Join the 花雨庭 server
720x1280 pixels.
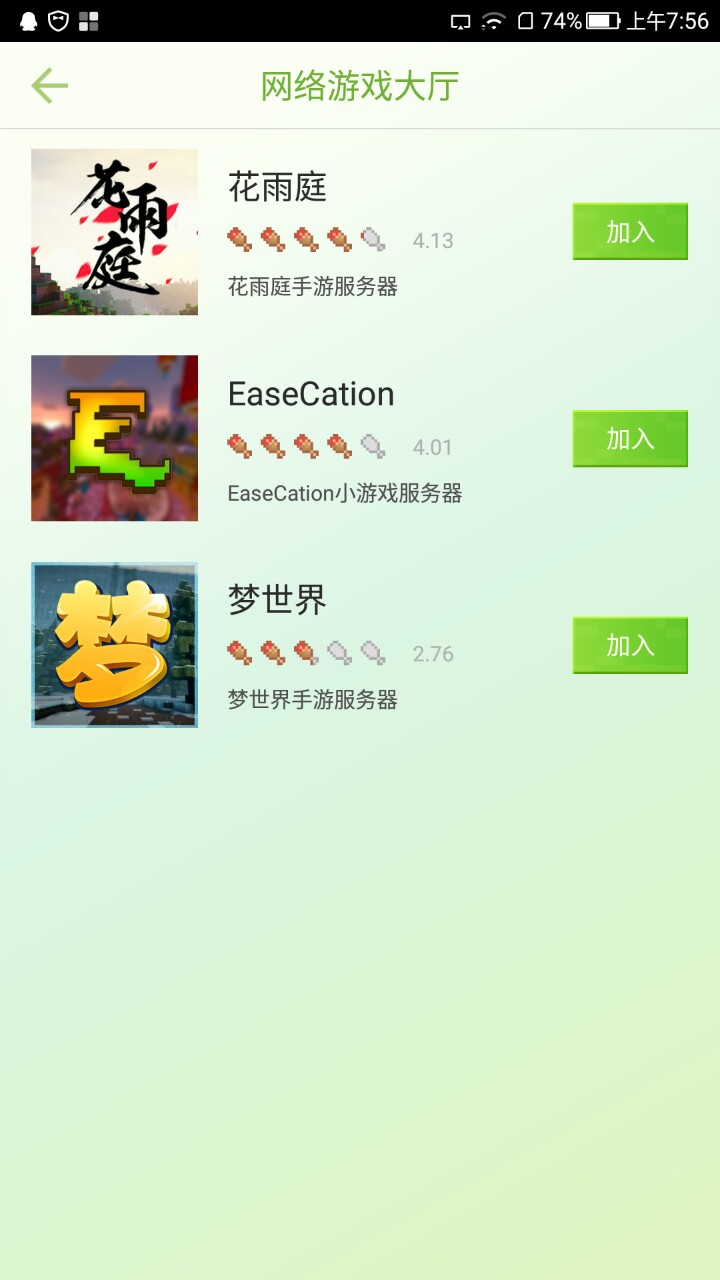[630, 232]
